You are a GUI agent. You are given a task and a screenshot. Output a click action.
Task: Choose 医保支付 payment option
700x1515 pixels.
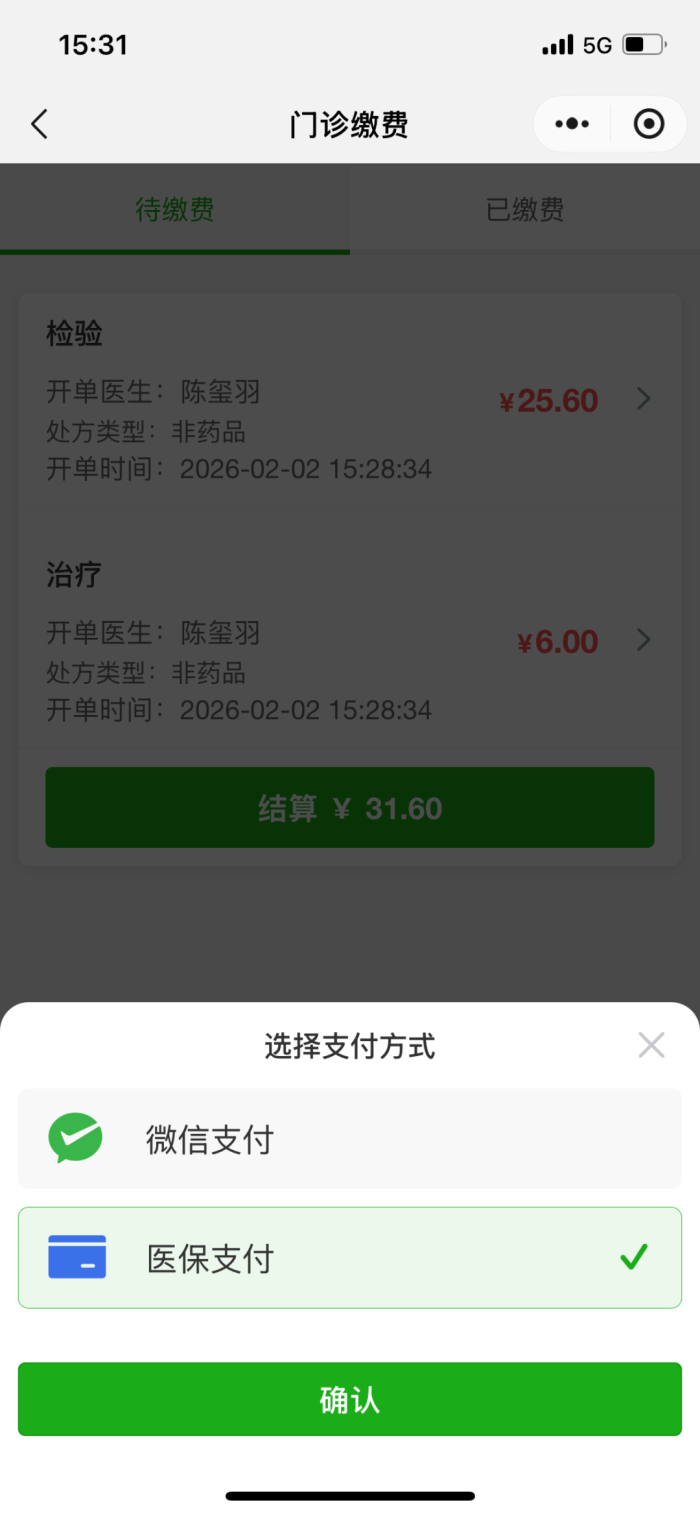point(349,1257)
